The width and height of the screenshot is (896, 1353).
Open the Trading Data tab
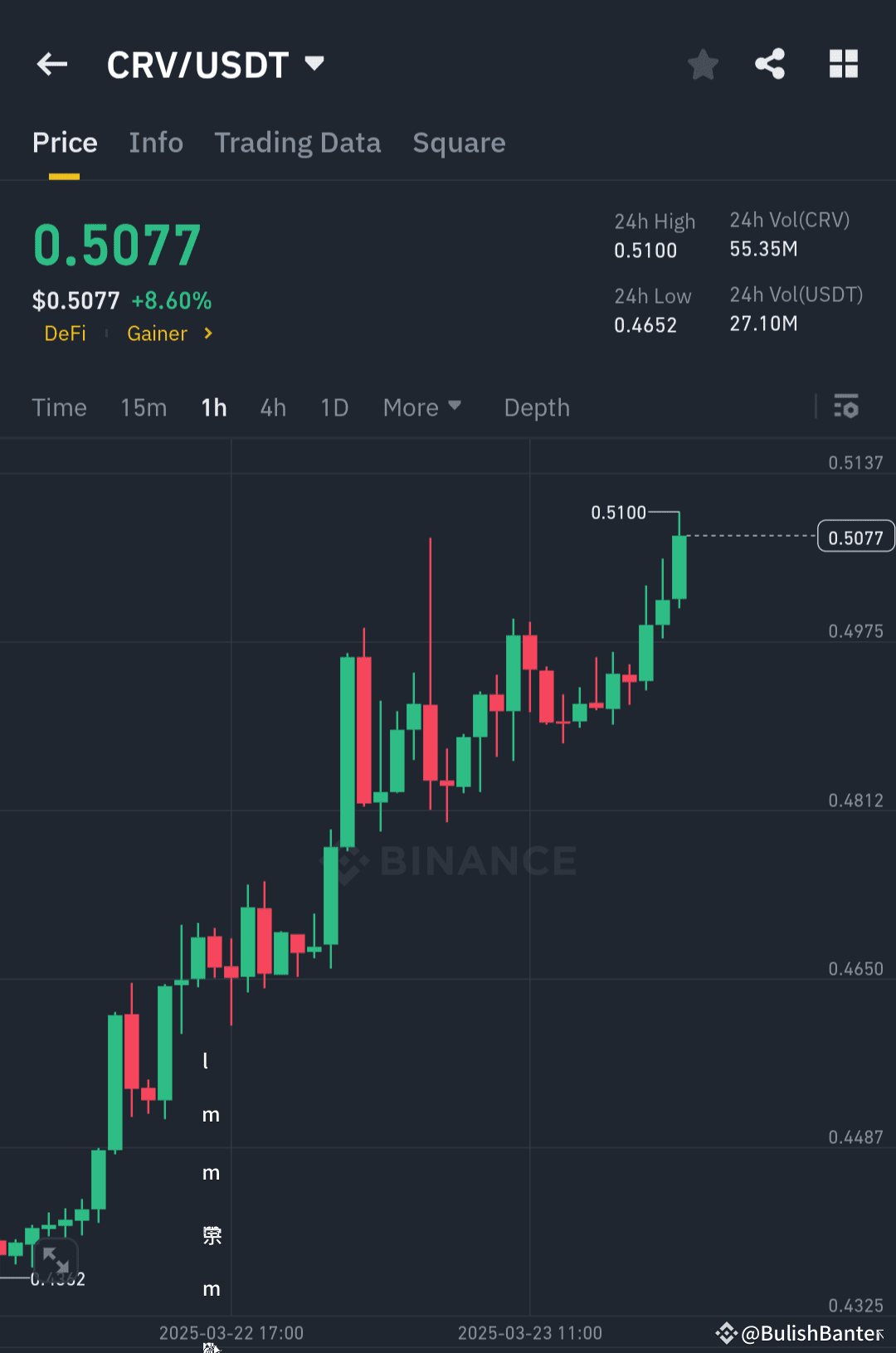pyautogui.click(x=298, y=143)
